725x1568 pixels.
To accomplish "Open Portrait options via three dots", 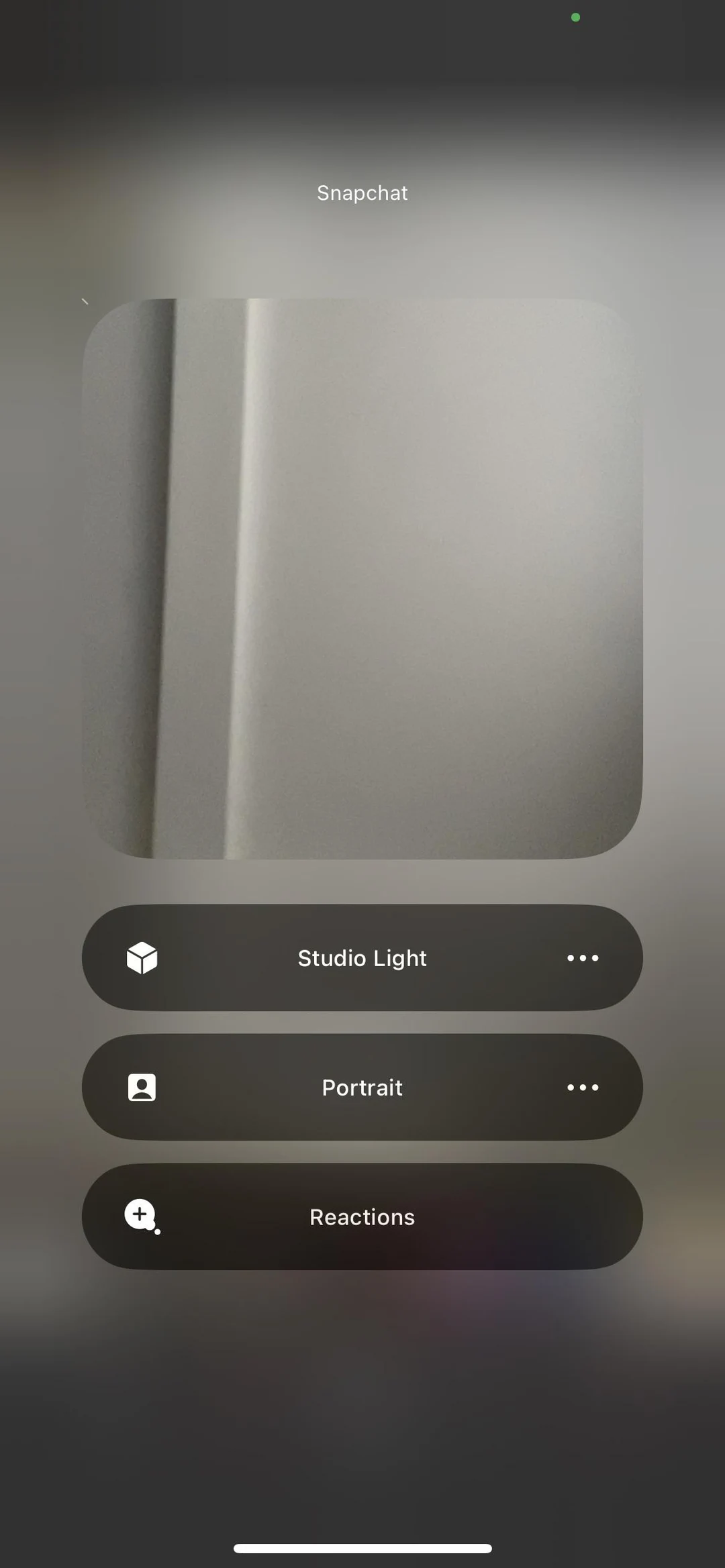I will pos(583,1087).
